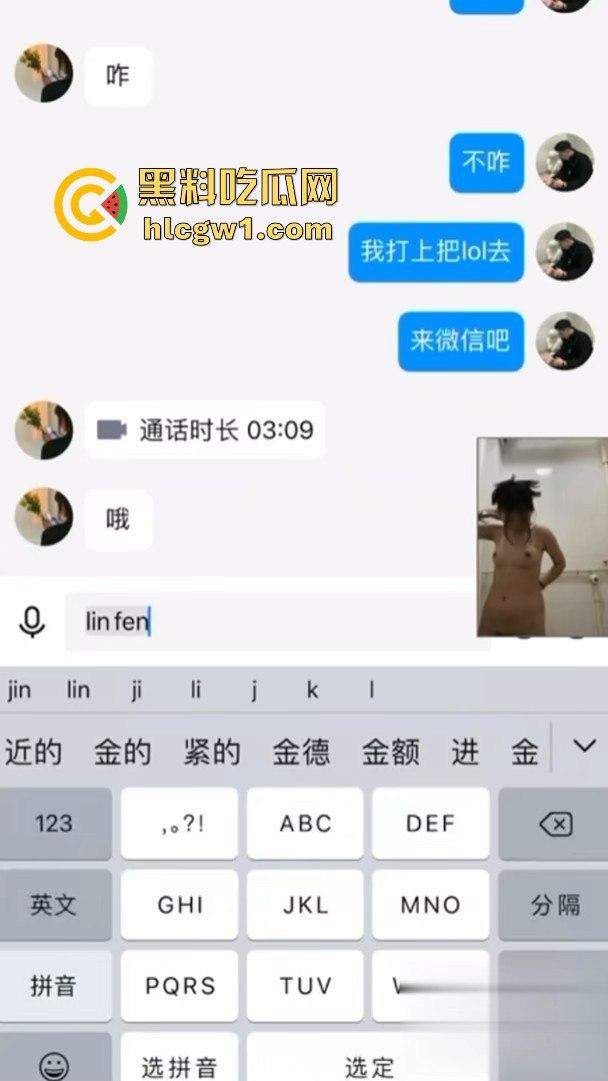Tap the microphone voice input icon
The image size is (608, 1081).
click(32, 621)
